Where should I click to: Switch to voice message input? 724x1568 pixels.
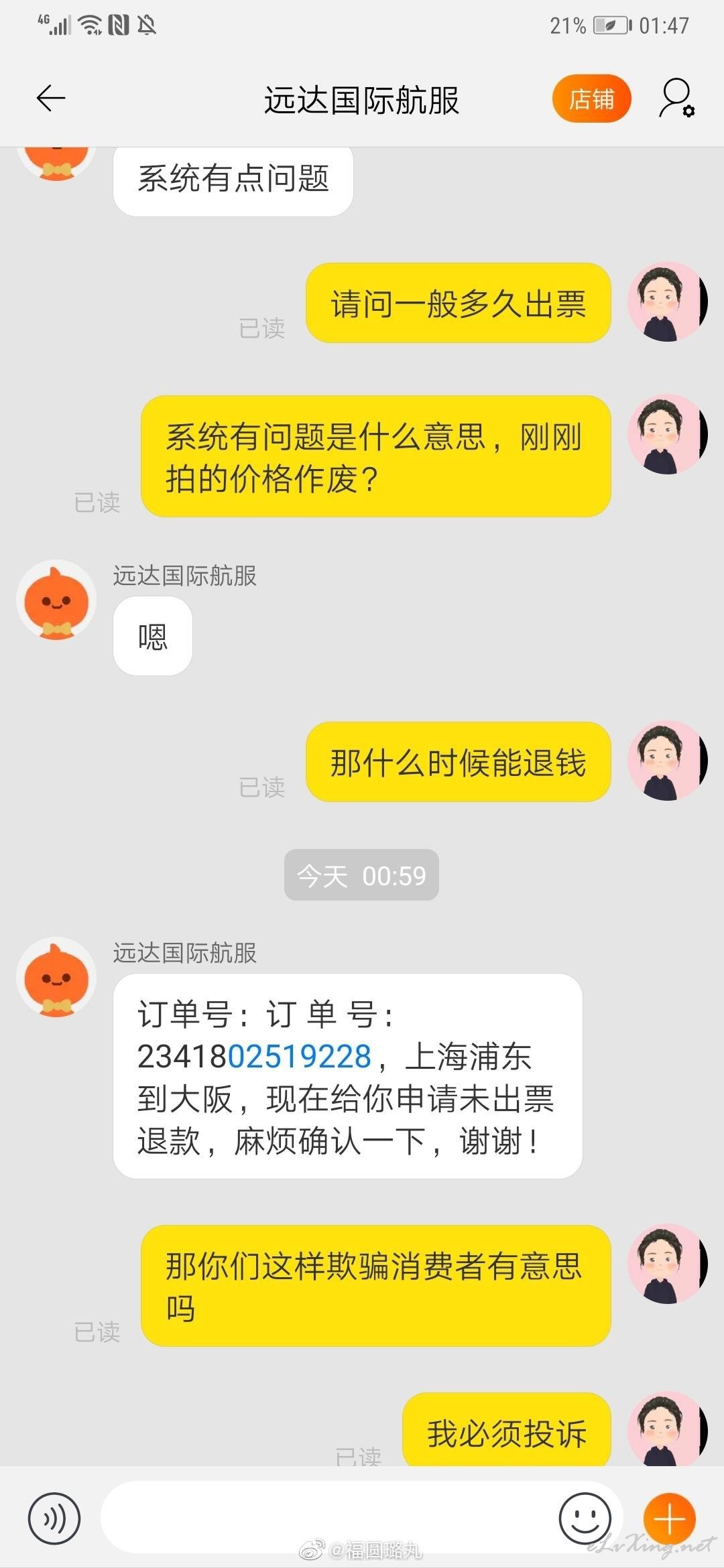tap(54, 1518)
